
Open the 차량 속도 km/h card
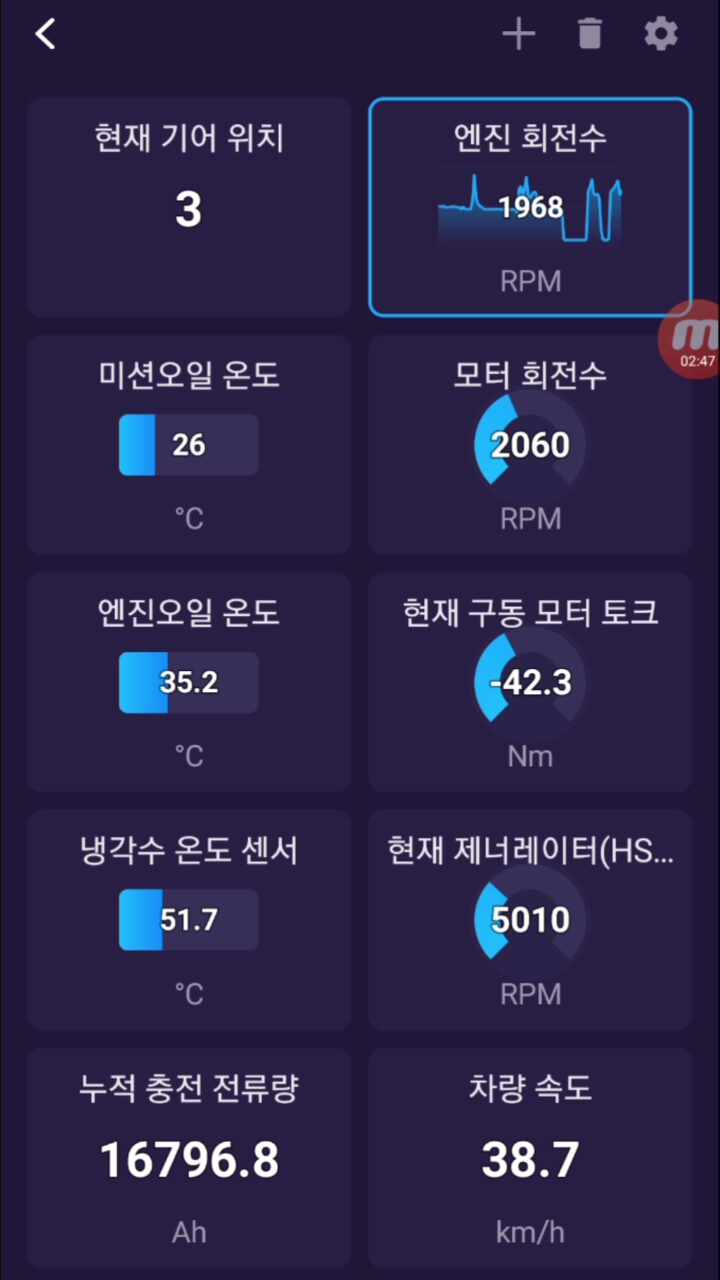[530, 1157]
